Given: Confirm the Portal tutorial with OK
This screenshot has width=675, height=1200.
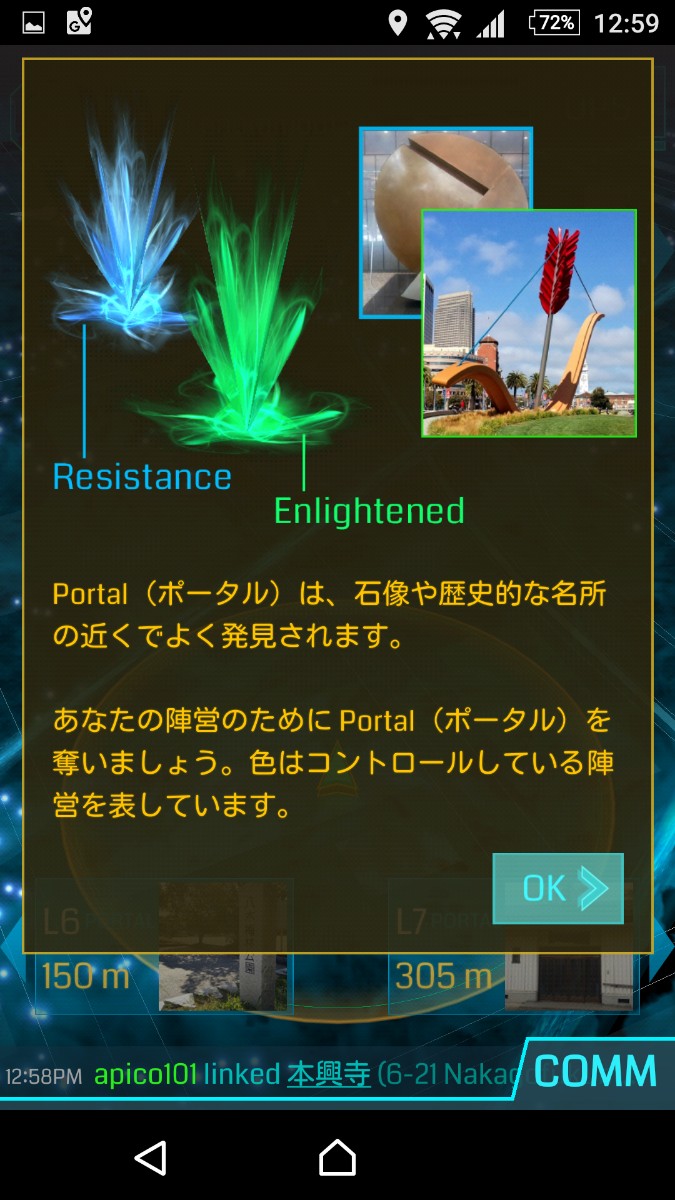Looking at the screenshot, I should pyautogui.click(x=557, y=888).
